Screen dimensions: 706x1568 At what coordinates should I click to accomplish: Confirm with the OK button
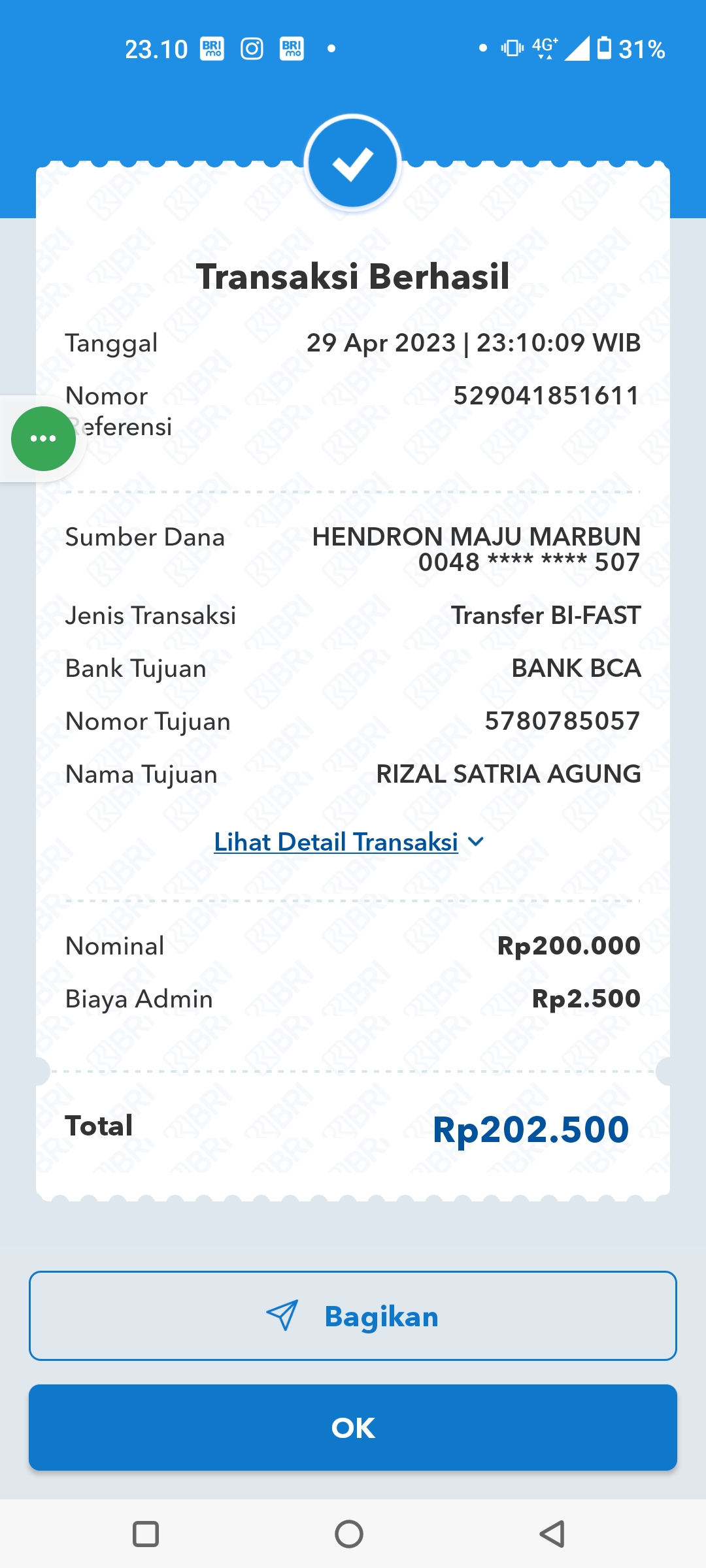coord(353,1428)
